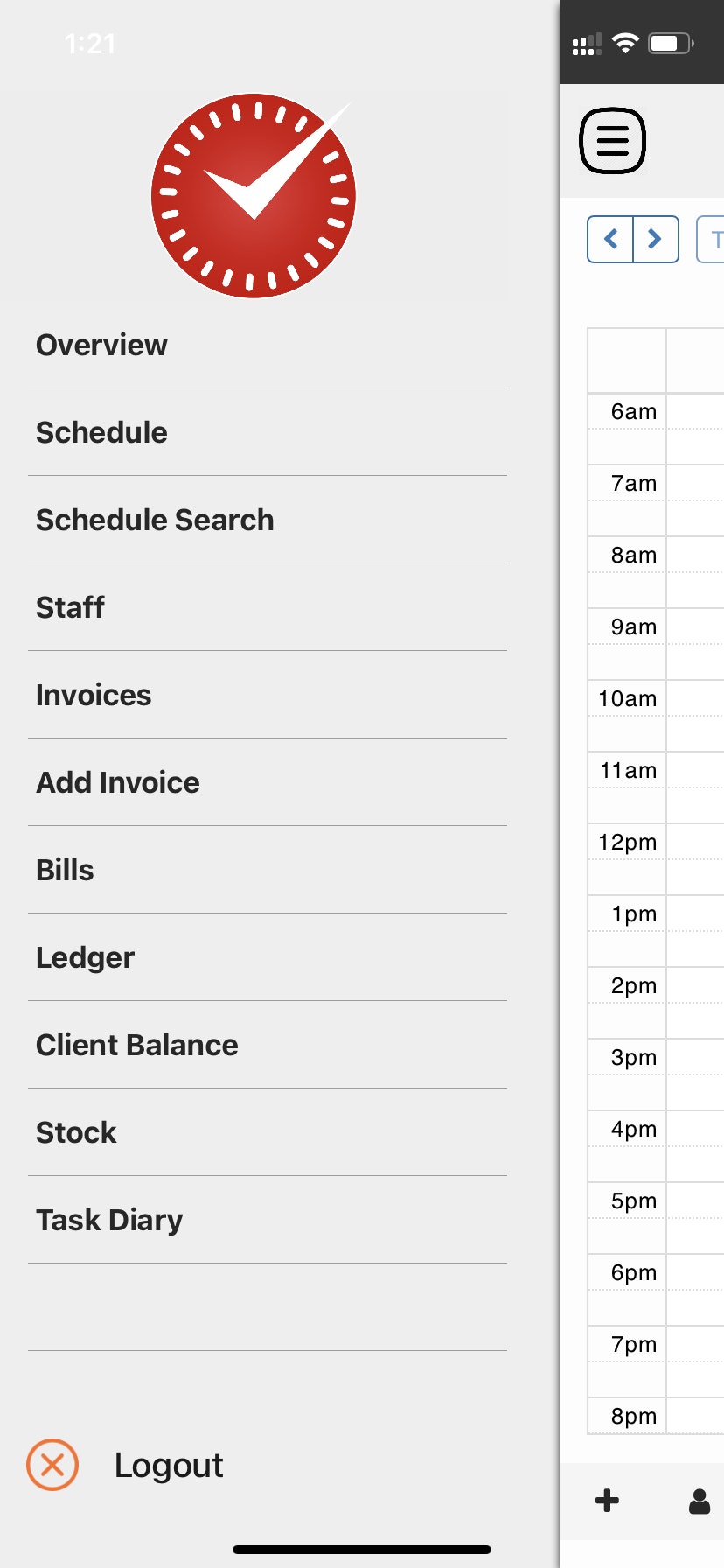
Task: Select the Staff menu item
Action: point(70,607)
